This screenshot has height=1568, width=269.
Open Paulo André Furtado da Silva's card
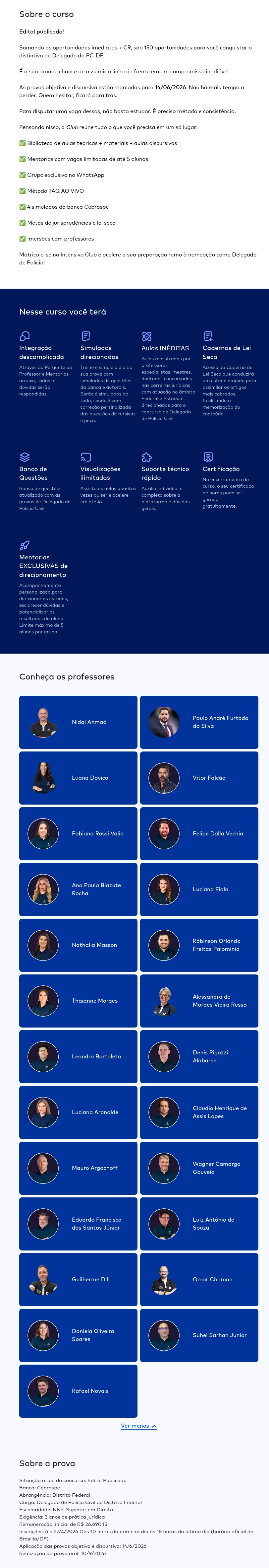pyautogui.click(x=199, y=722)
